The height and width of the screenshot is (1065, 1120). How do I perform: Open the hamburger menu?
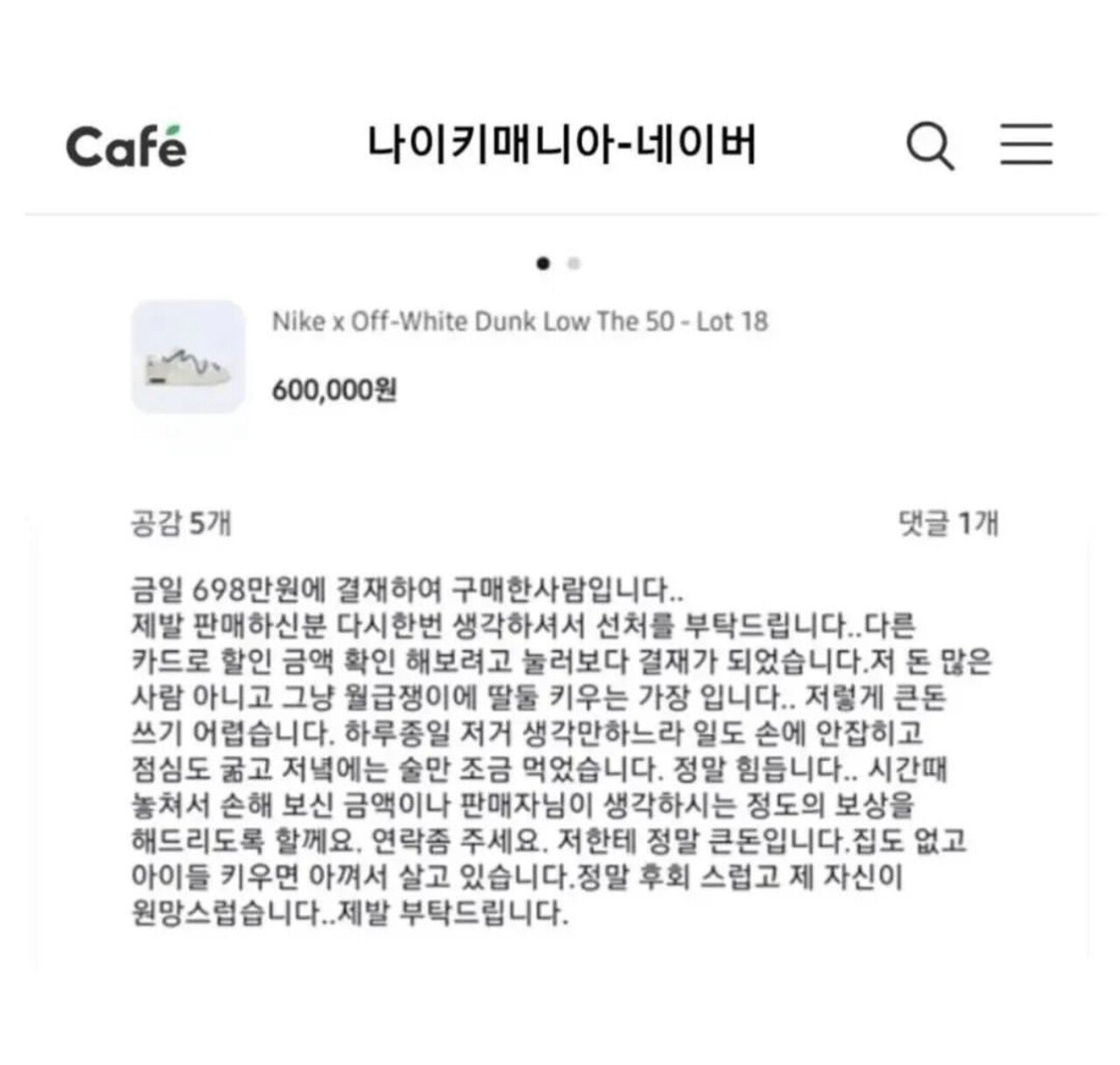pos(1026,144)
